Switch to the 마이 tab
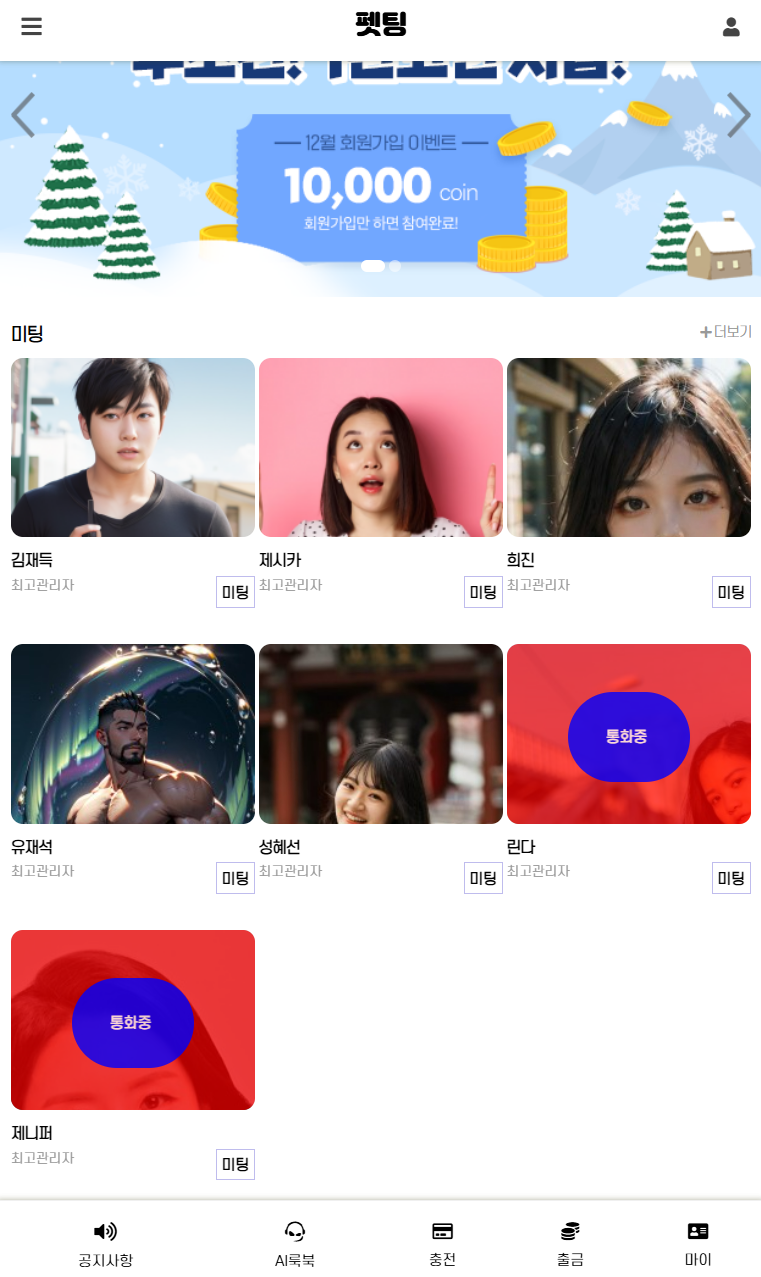Image resolution: width=761 pixels, height=1277 pixels. (x=698, y=1244)
